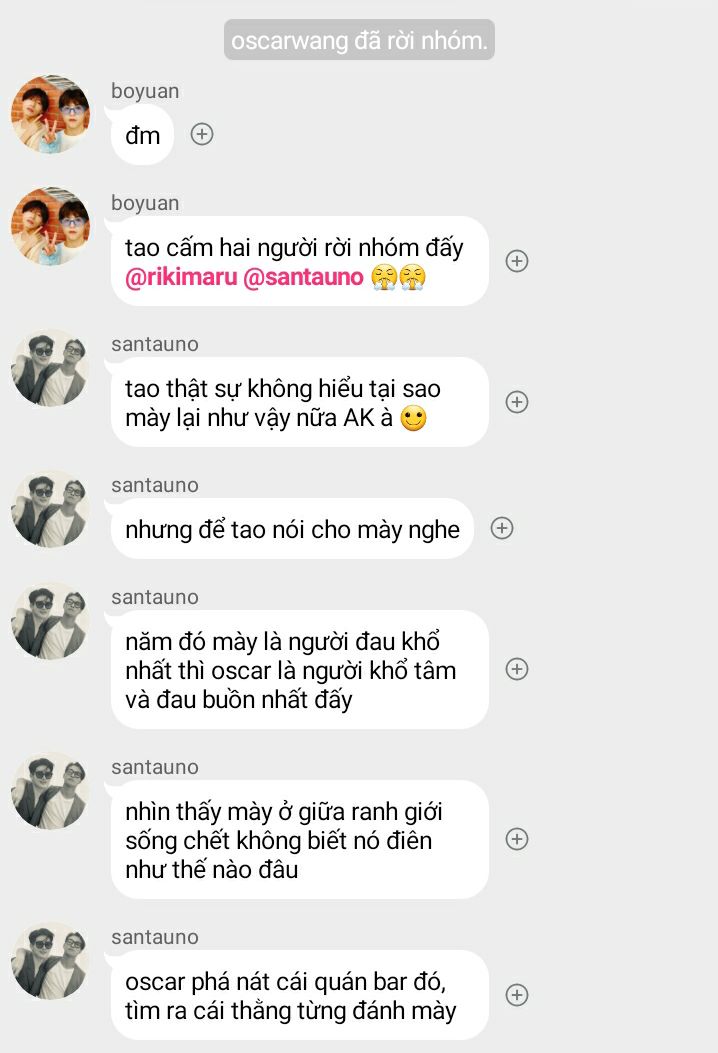
Task: Open boyuan's avatar next to "đm"
Action: pyautogui.click(x=50, y=114)
